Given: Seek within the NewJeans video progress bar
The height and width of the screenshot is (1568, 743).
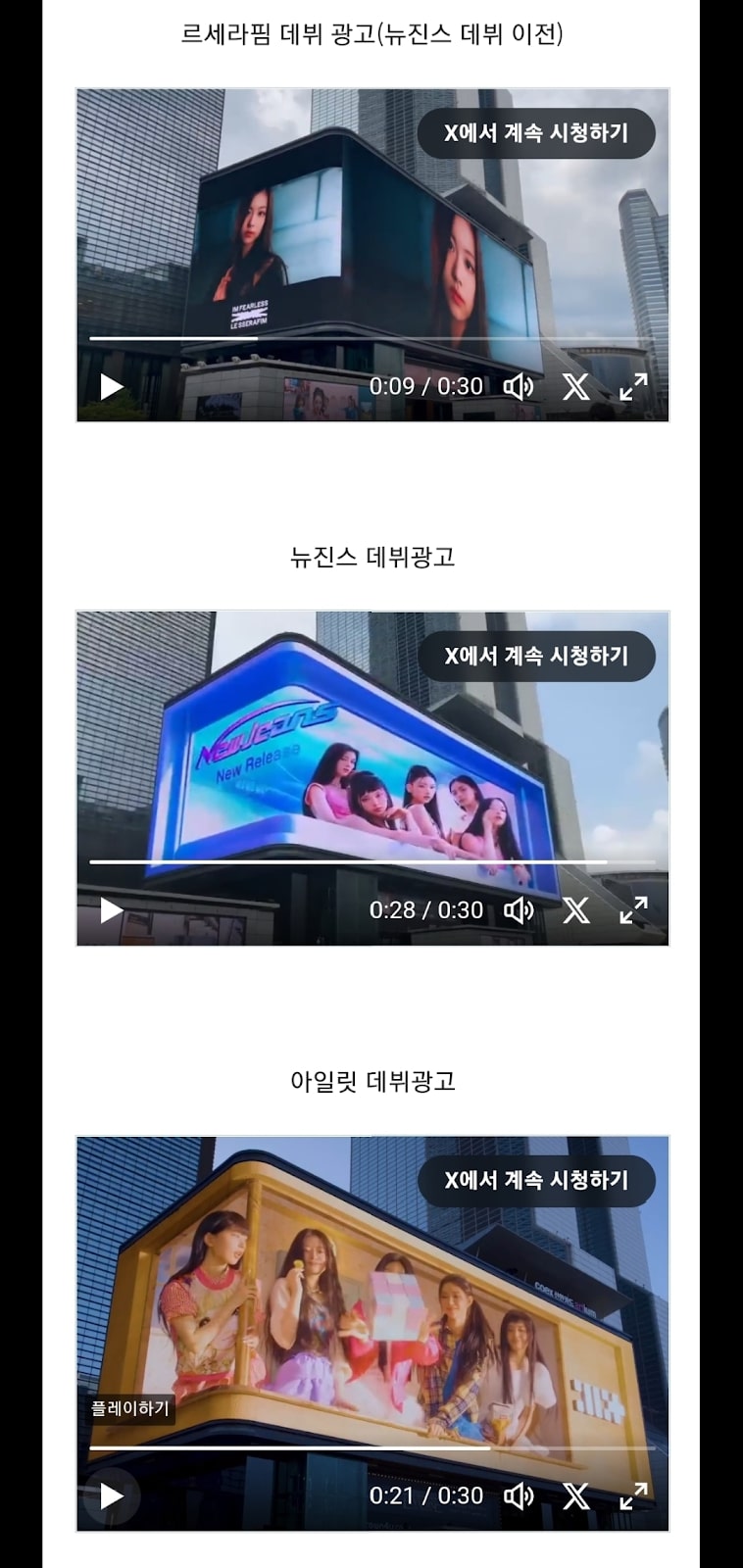Looking at the screenshot, I should click(x=372, y=861).
